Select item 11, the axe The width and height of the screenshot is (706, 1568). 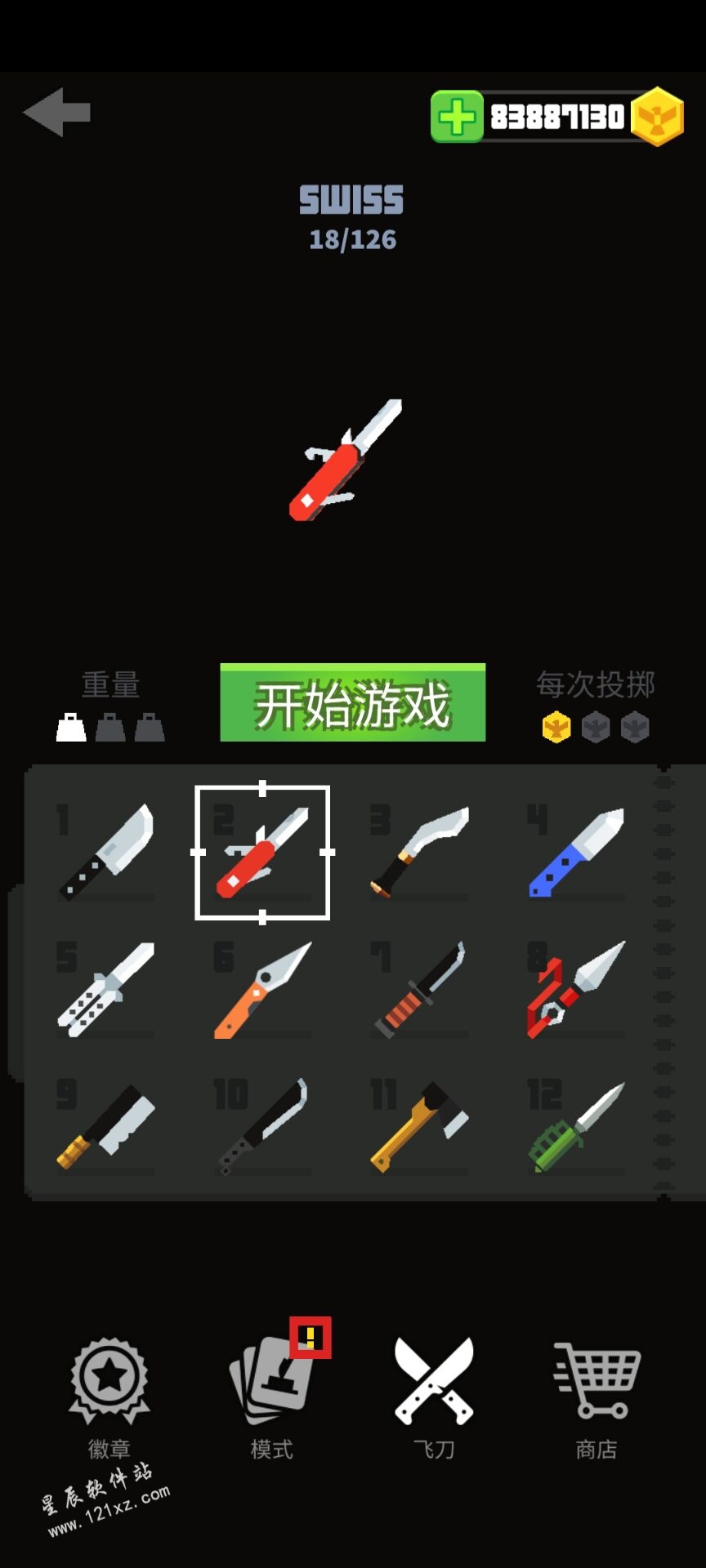pos(420,1126)
